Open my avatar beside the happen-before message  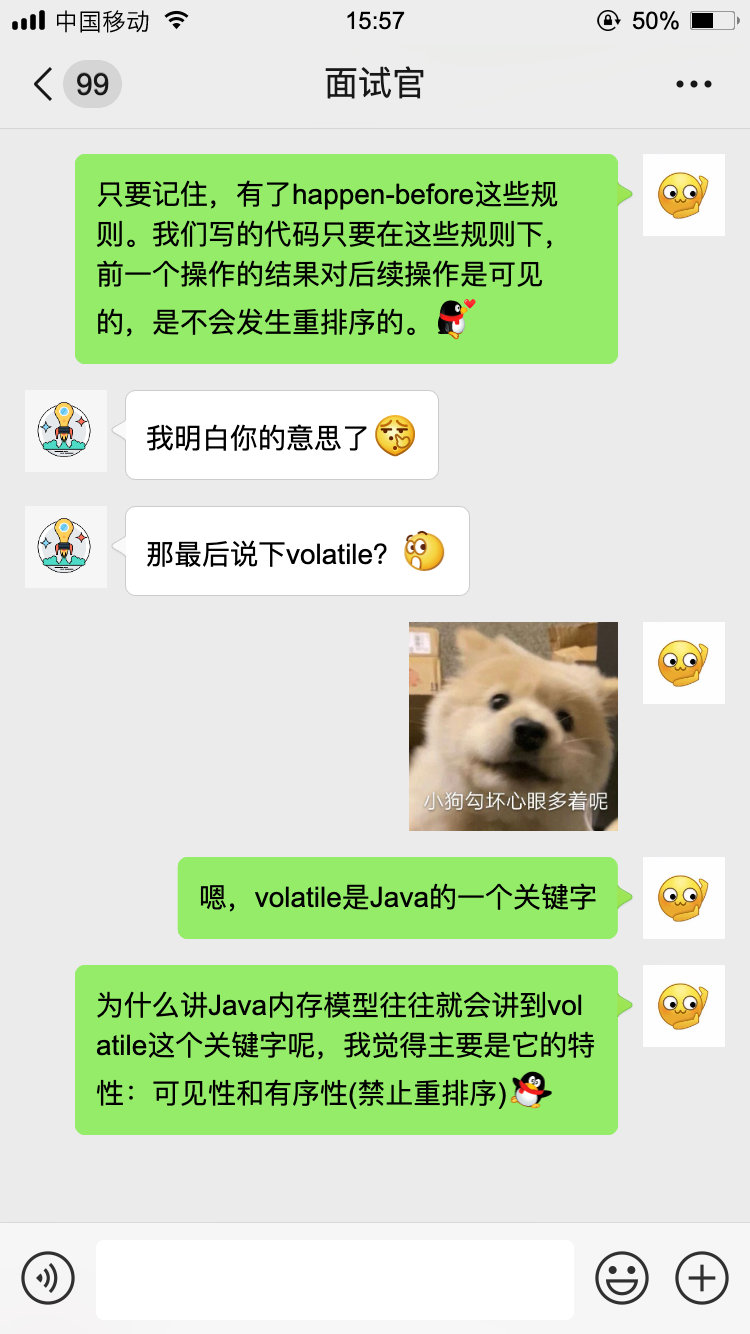tap(683, 195)
